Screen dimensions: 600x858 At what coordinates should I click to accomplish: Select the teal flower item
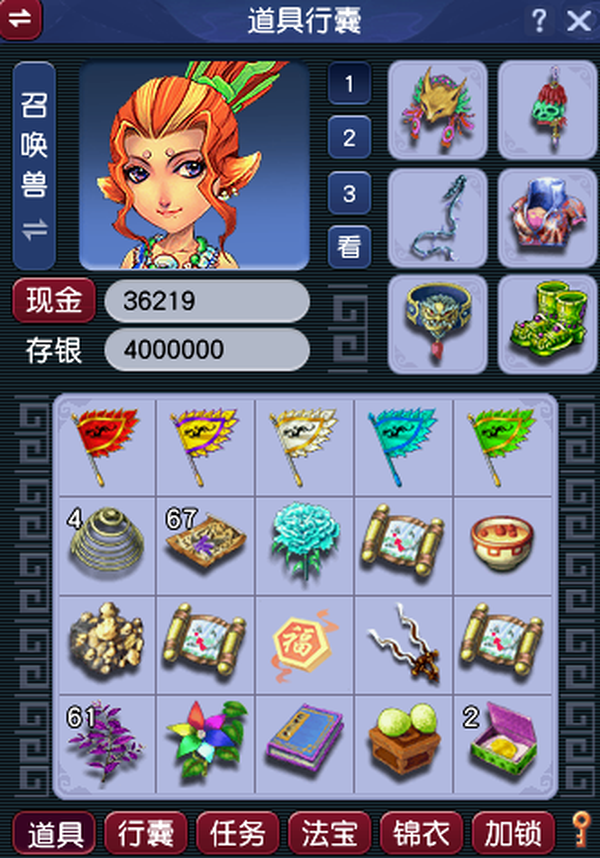pyautogui.click(x=305, y=542)
